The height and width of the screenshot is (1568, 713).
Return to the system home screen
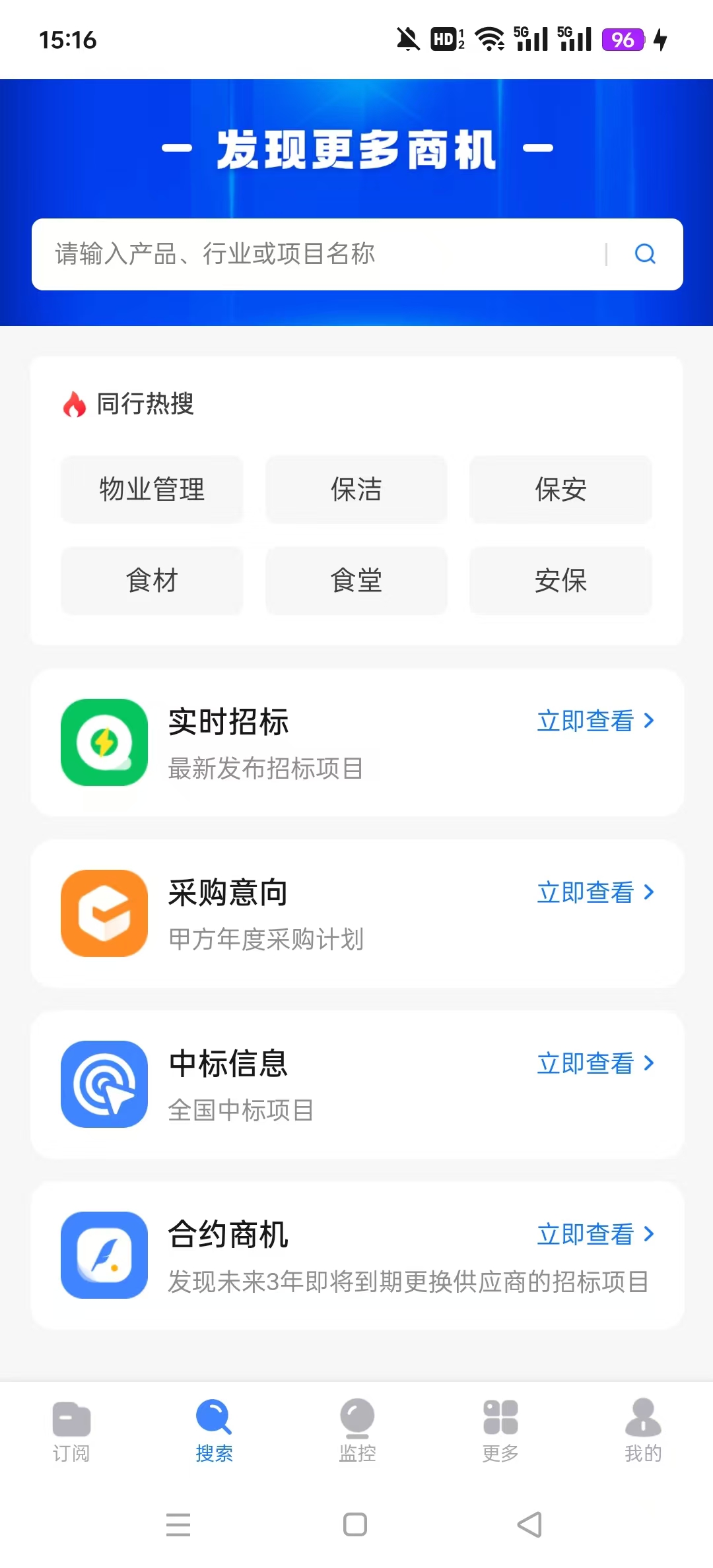(355, 1524)
